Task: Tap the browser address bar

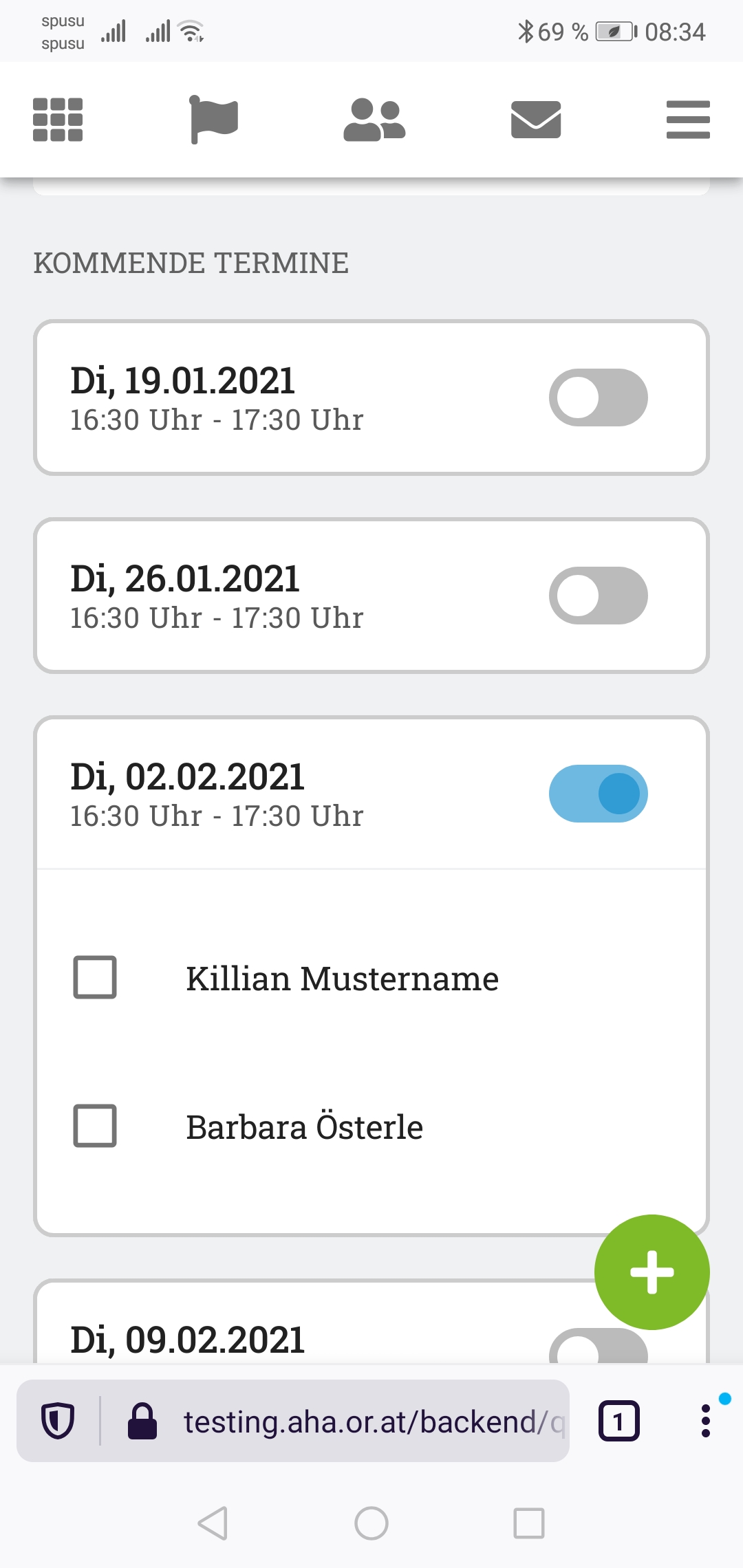Action: (373, 1421)
